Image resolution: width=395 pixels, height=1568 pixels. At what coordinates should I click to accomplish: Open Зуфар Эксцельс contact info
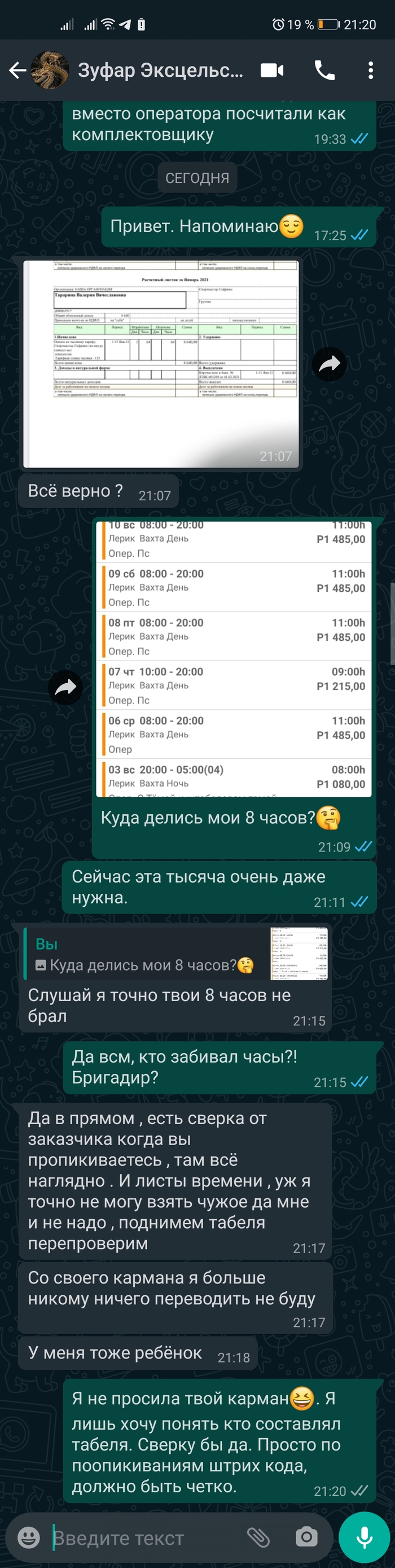(160, 71)
